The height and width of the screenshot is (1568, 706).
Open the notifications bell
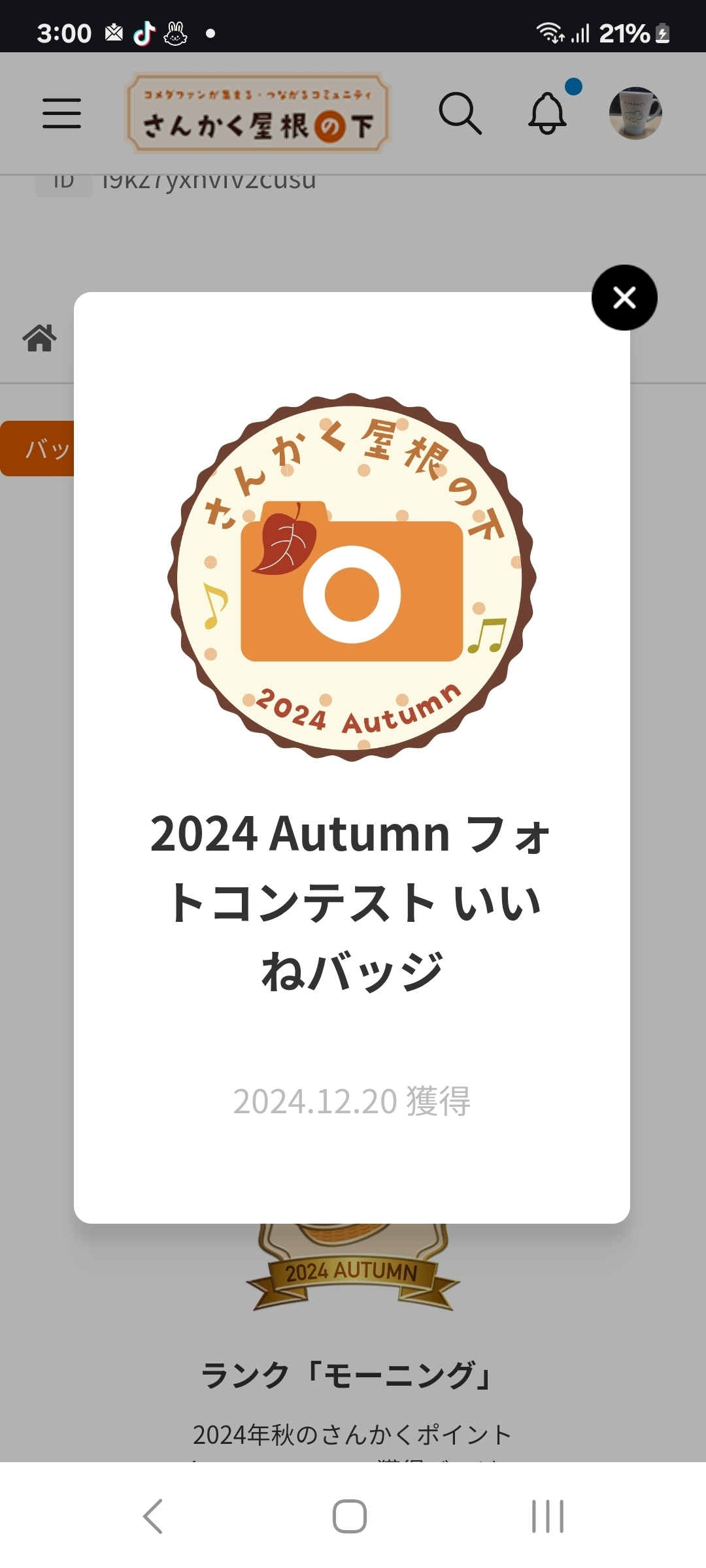[x=547, y=113]
